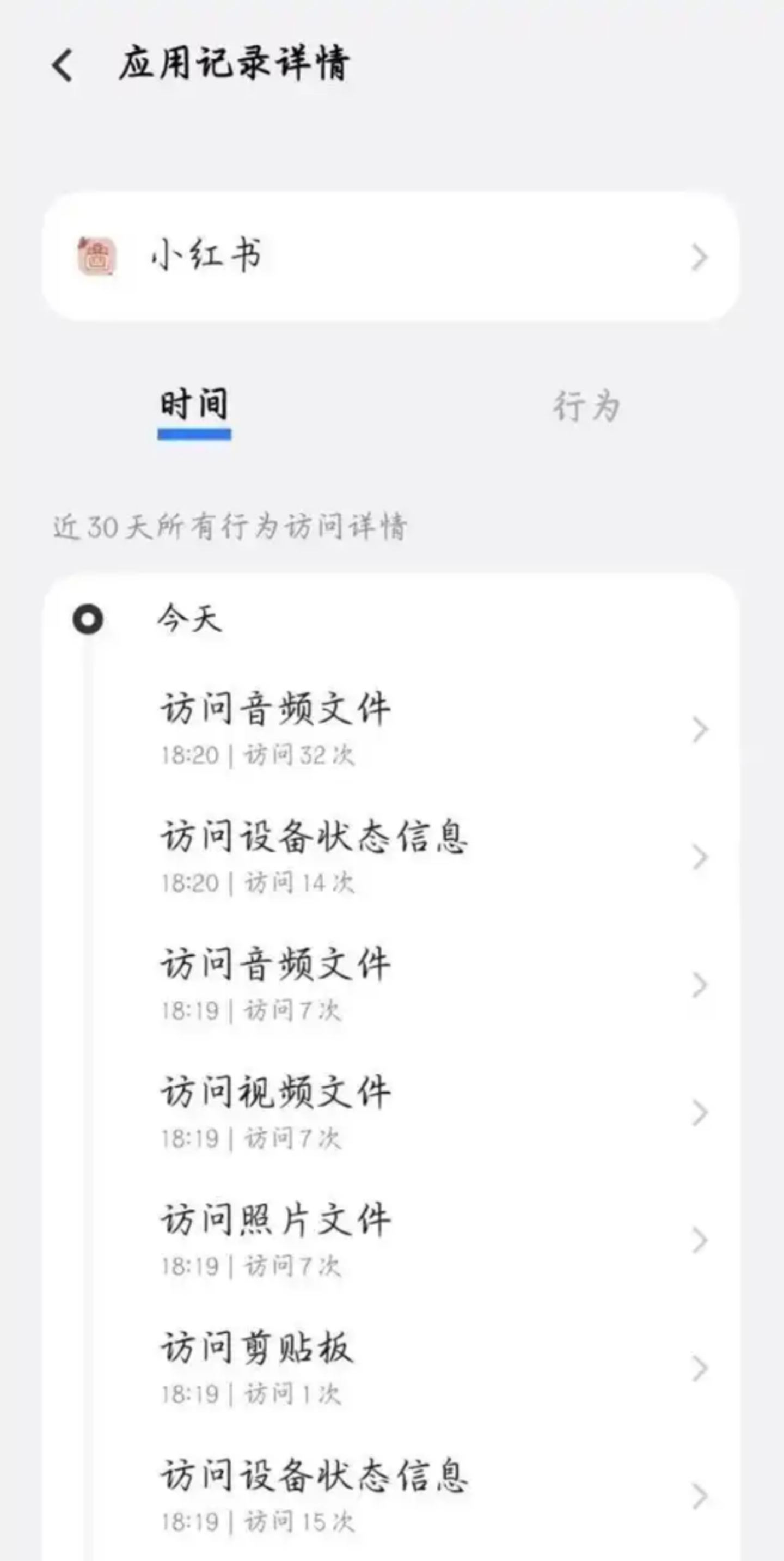Go back using the top-left arrow
Image resolution: width=784 pixels, height=1561 pixels.
pyautogui.click(x=63, y=65)
